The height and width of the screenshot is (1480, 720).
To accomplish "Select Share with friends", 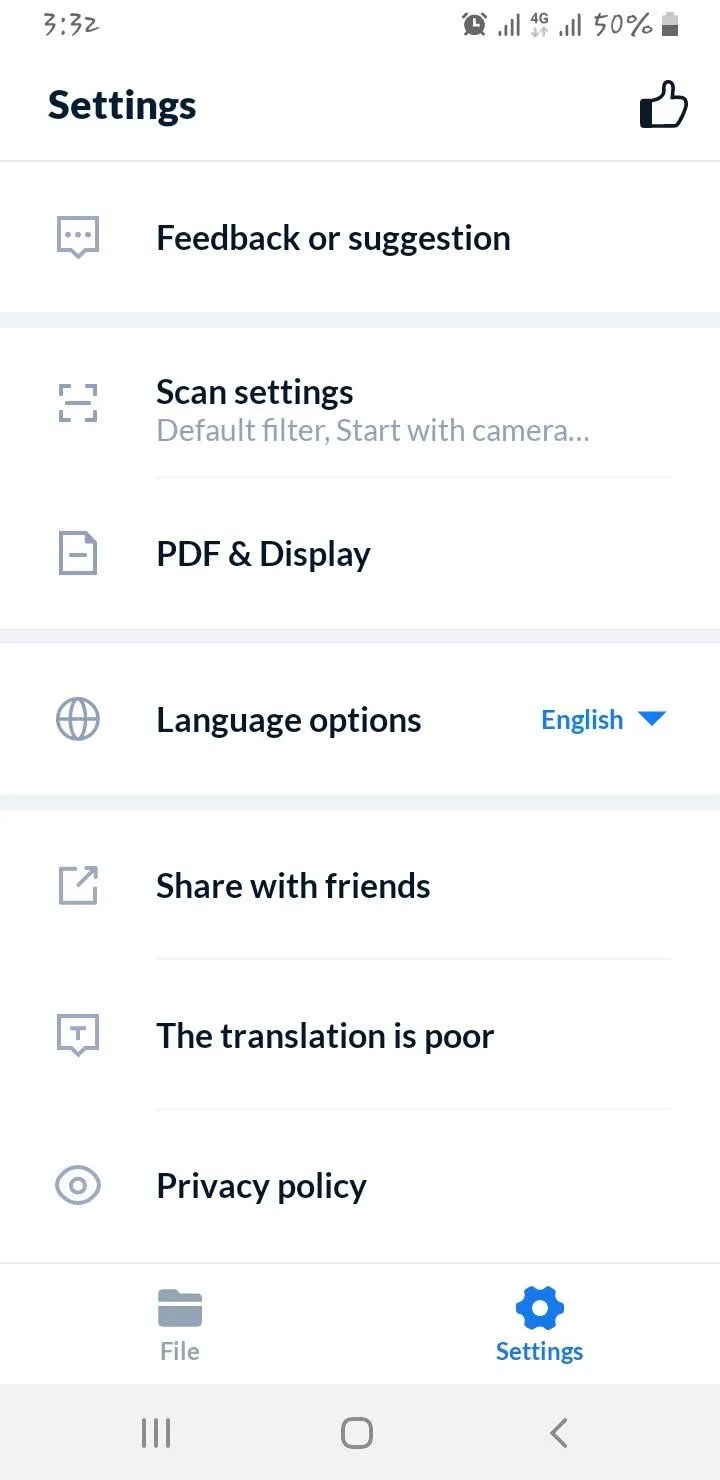I will pyautogui.click(x=293, y=886).
